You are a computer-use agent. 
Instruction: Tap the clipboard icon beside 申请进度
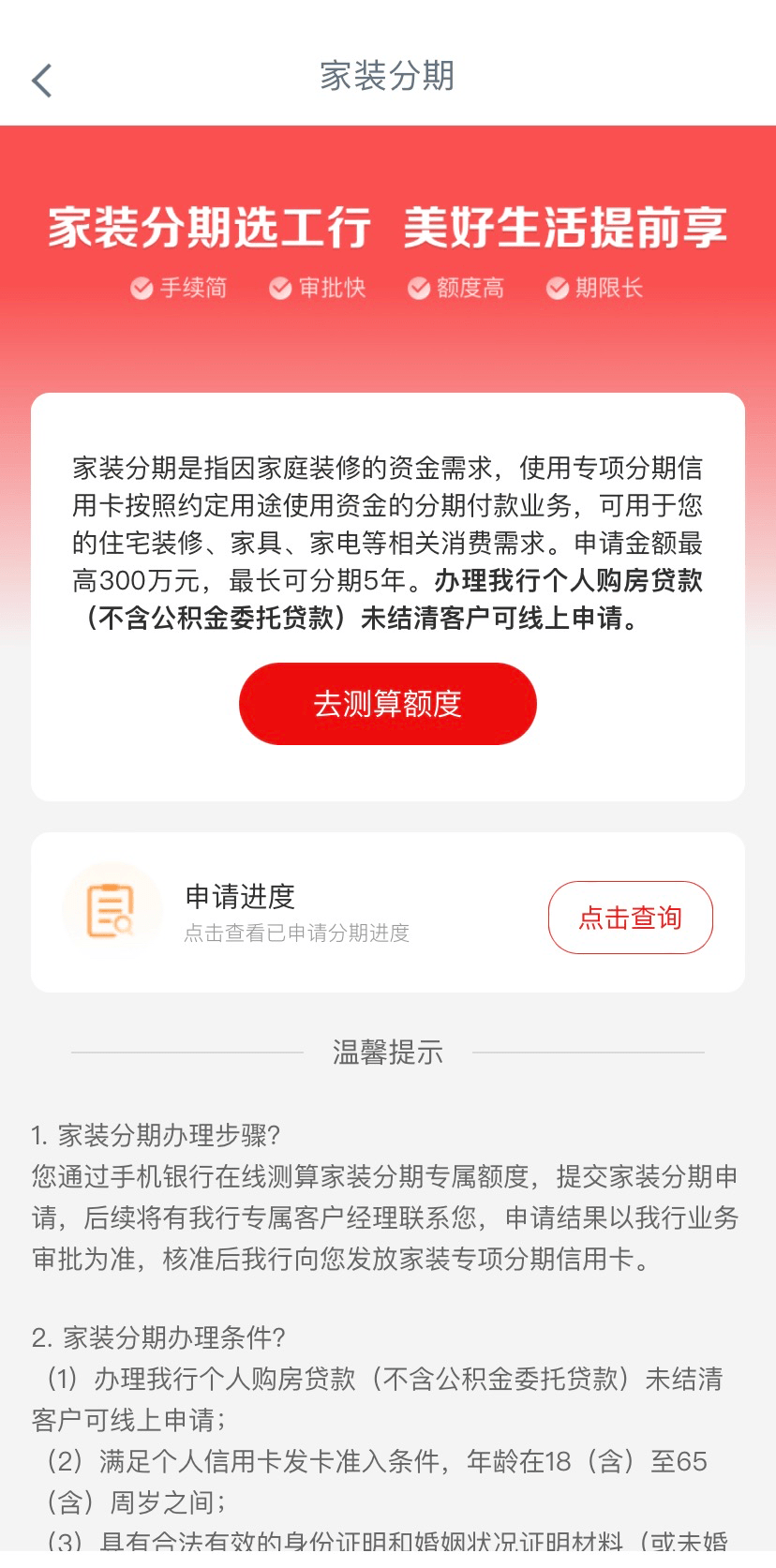click(x=112, y=910)
